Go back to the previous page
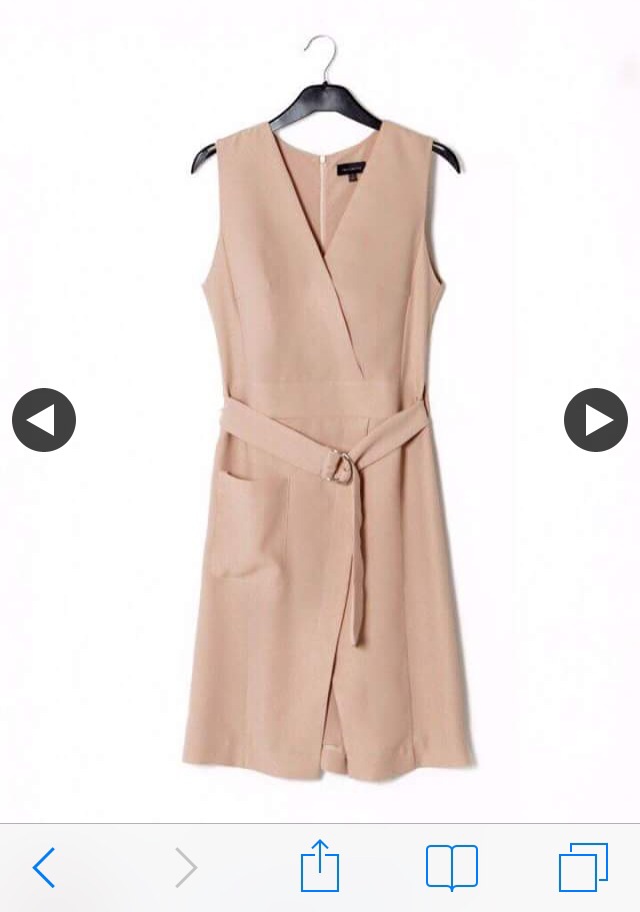The width and height of the screenshot is (640, 912). [44, 867]
